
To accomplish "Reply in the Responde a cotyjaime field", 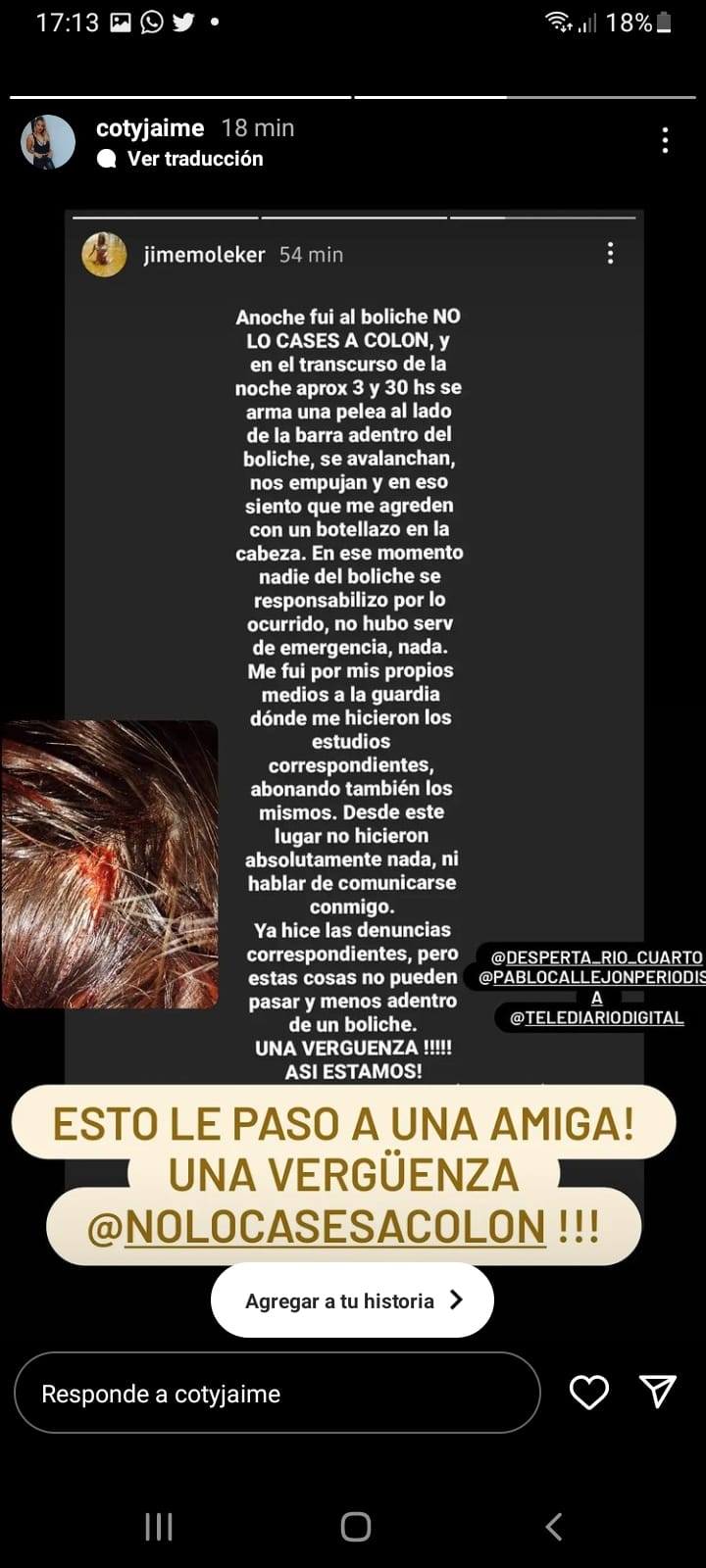I will tap(277, 1394).
